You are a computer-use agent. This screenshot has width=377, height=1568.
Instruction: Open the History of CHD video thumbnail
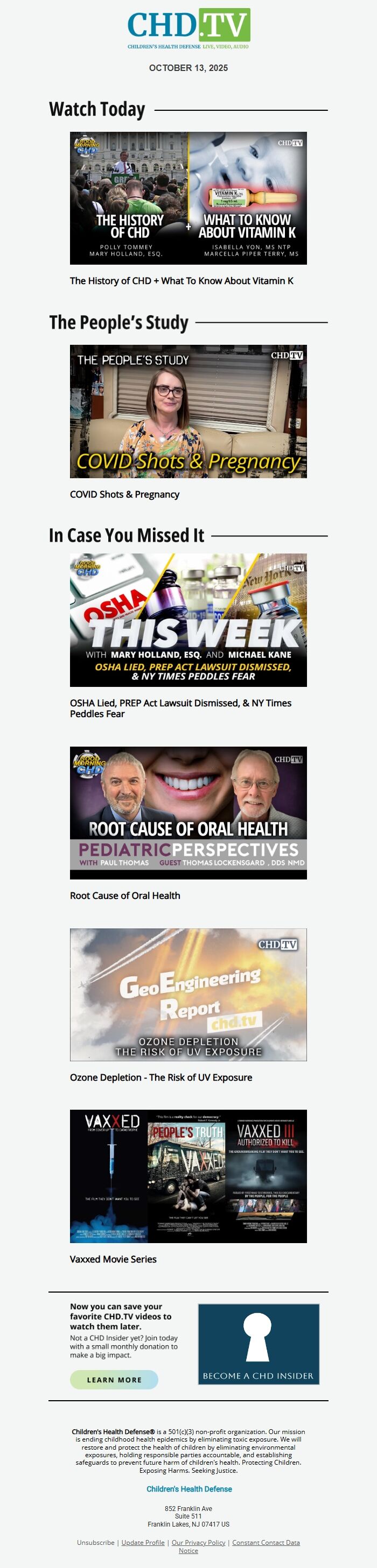tap(188, 198)
